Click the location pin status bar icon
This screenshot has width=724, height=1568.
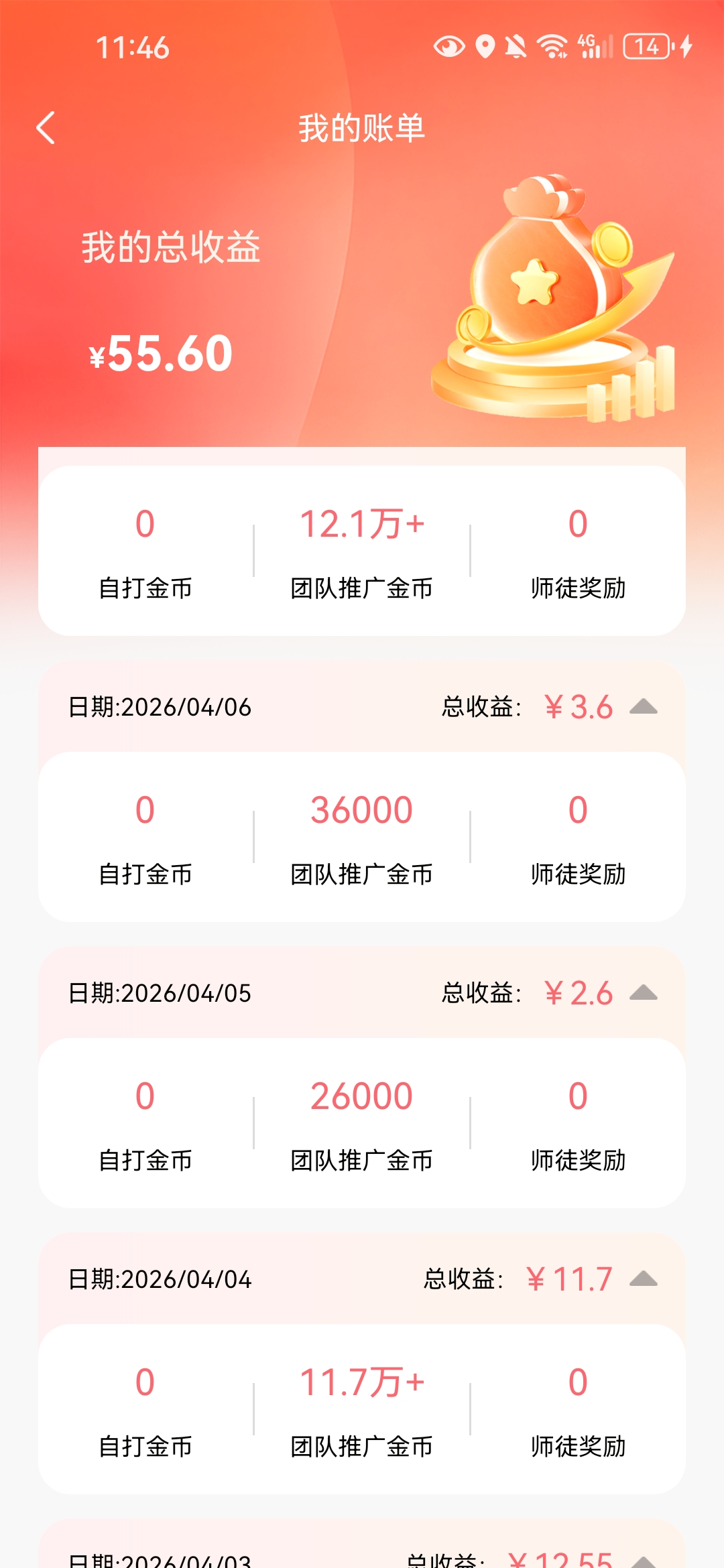tap(484, 46)
